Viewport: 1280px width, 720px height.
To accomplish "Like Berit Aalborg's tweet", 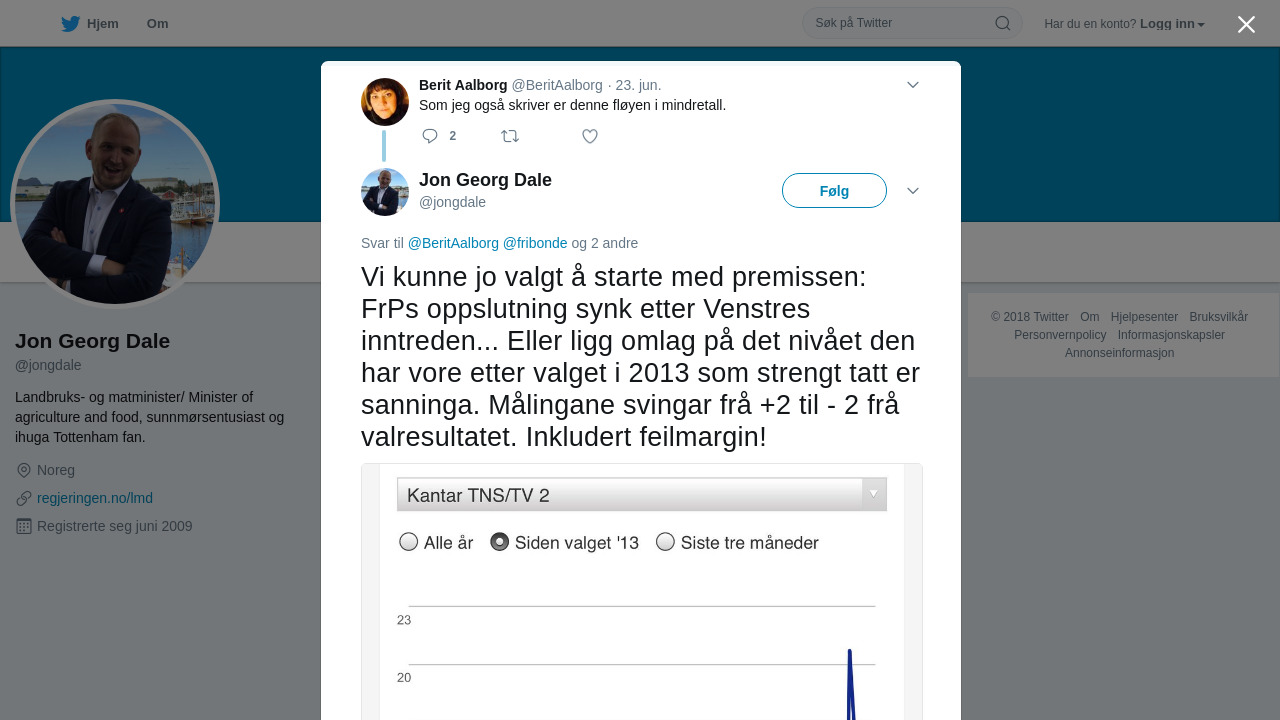I will click(590, 136).
